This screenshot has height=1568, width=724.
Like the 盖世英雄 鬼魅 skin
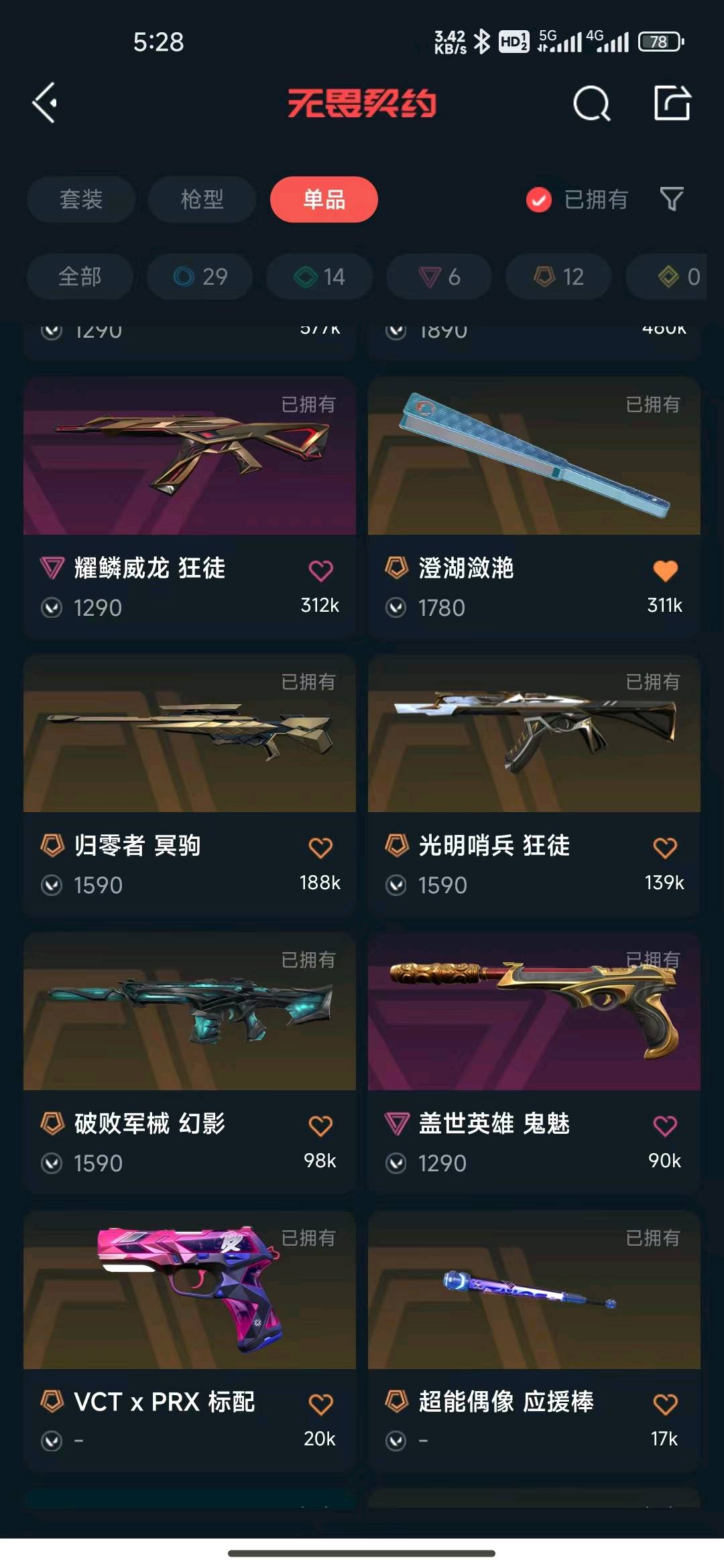(665, 1126)
